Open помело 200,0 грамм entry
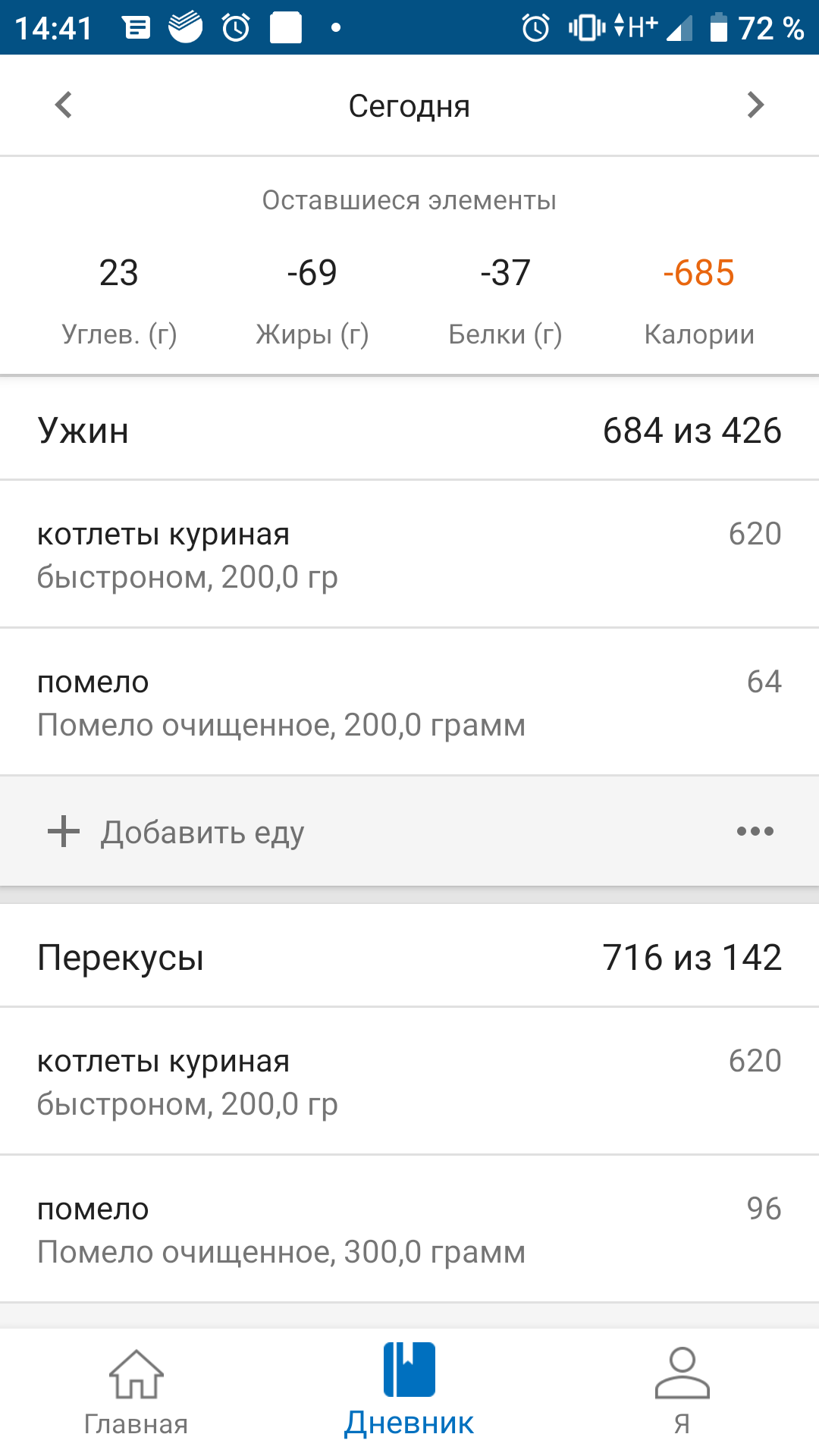819x1456 pixels. point(409,702)
